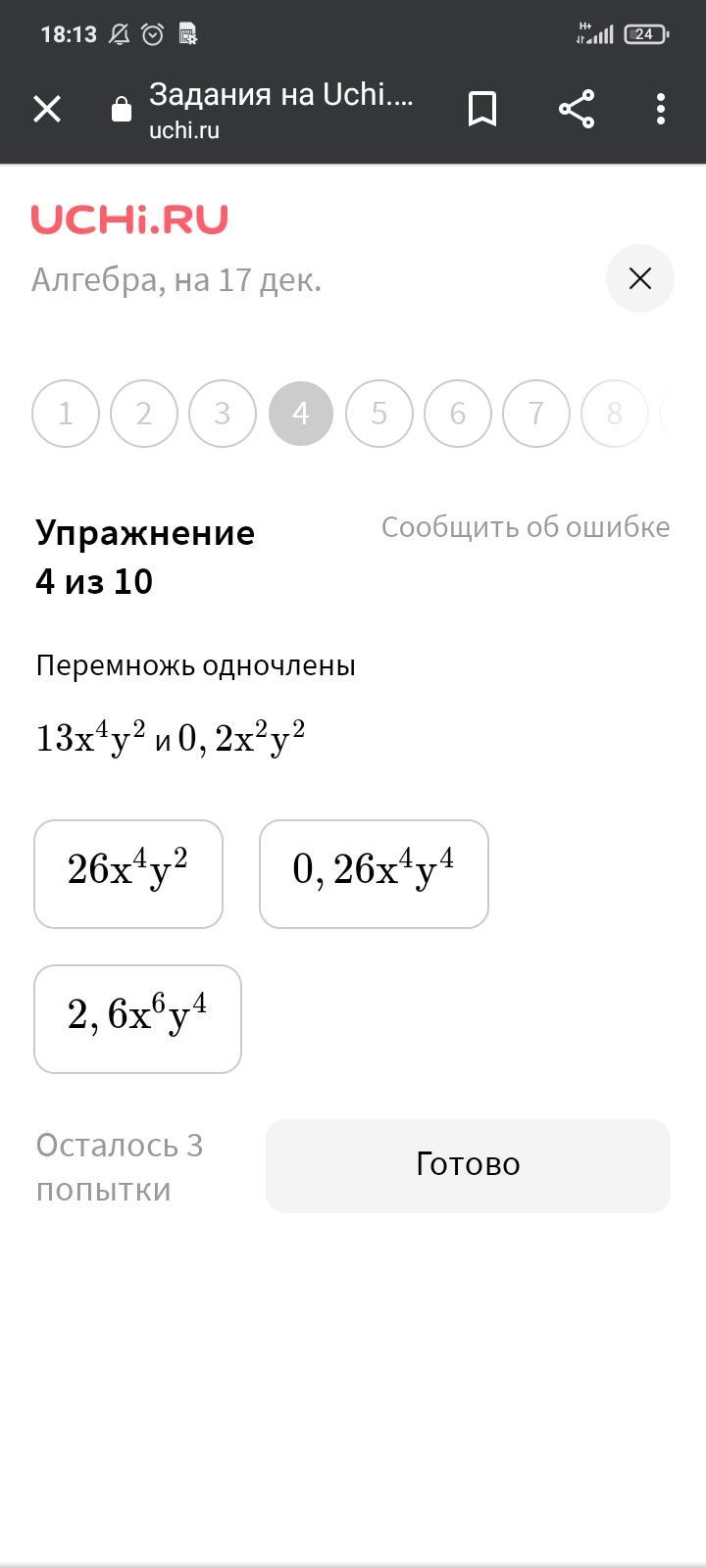Viewport: 706px width, 1568px height.
Task: Jump to exercise 3
Action: pyautogui.click(x=223, y=414)
